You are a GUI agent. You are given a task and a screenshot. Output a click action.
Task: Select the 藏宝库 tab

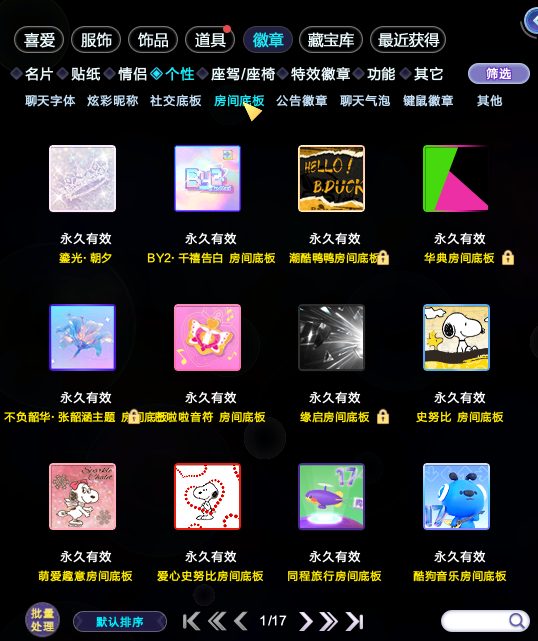(331, 40)
